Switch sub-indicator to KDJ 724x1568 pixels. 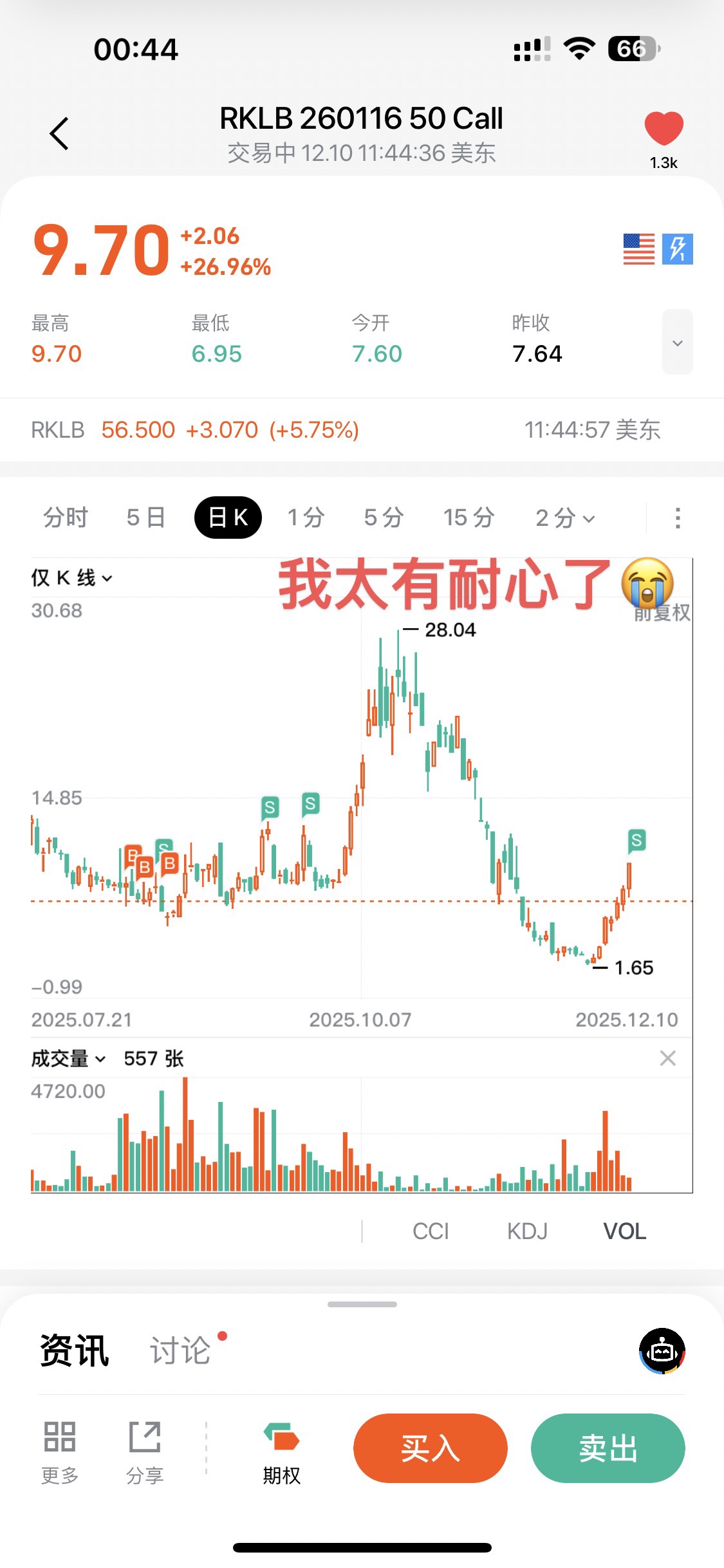point(527,1231)
